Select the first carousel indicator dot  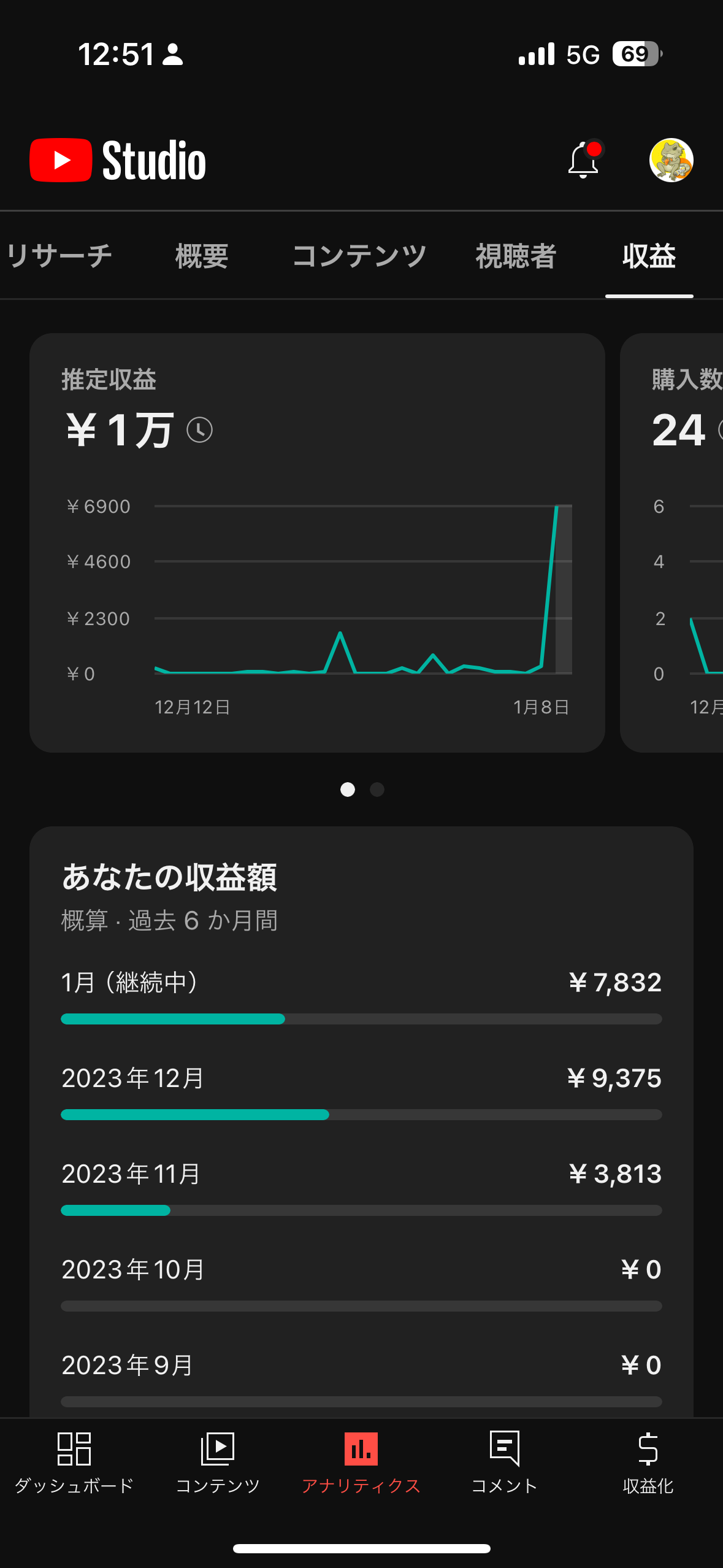tap(348, 790)
